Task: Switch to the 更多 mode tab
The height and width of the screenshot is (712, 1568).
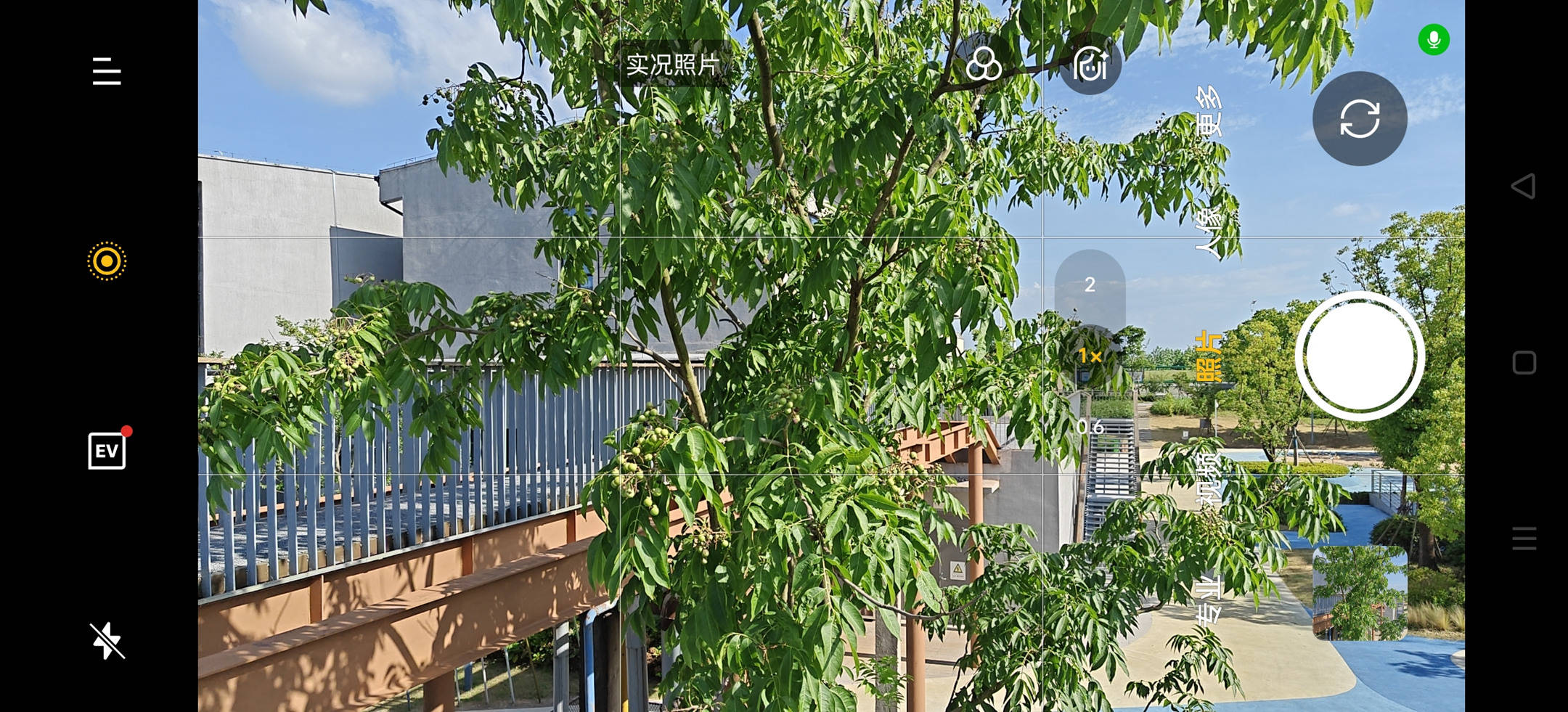Action: coord(1209,111)
